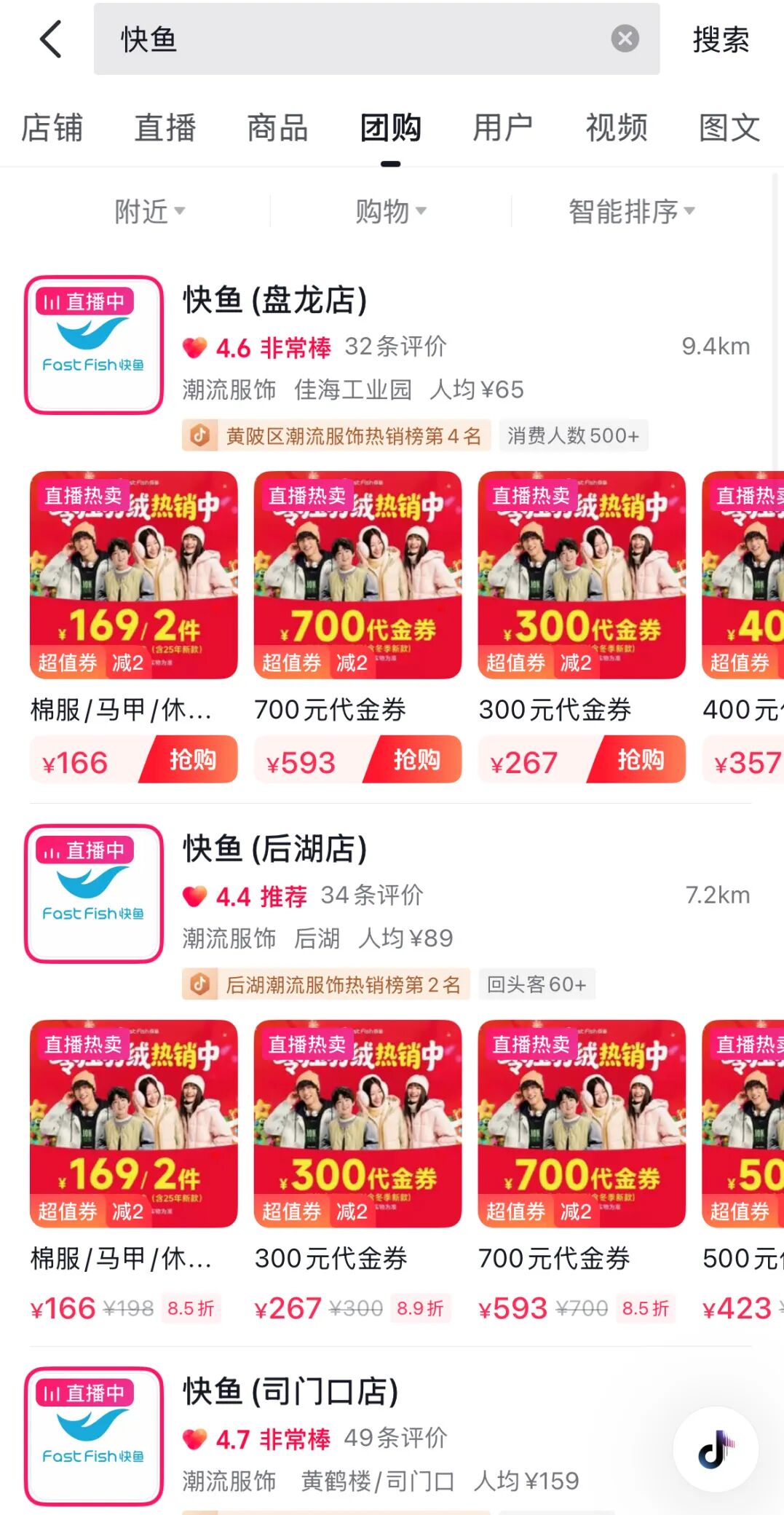This screenshot has height=1515, width=784.
Task: Switch to the 商品 tab
Action: [277, 128]
